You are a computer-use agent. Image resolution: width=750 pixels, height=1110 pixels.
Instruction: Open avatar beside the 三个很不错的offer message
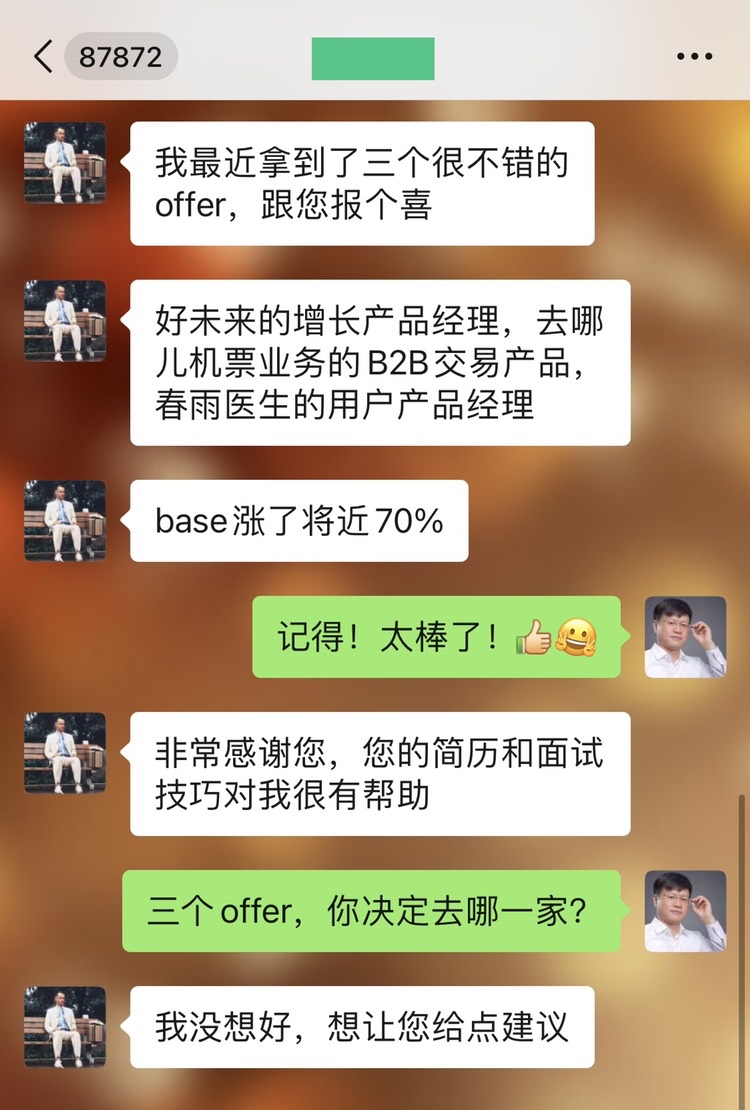65,163
